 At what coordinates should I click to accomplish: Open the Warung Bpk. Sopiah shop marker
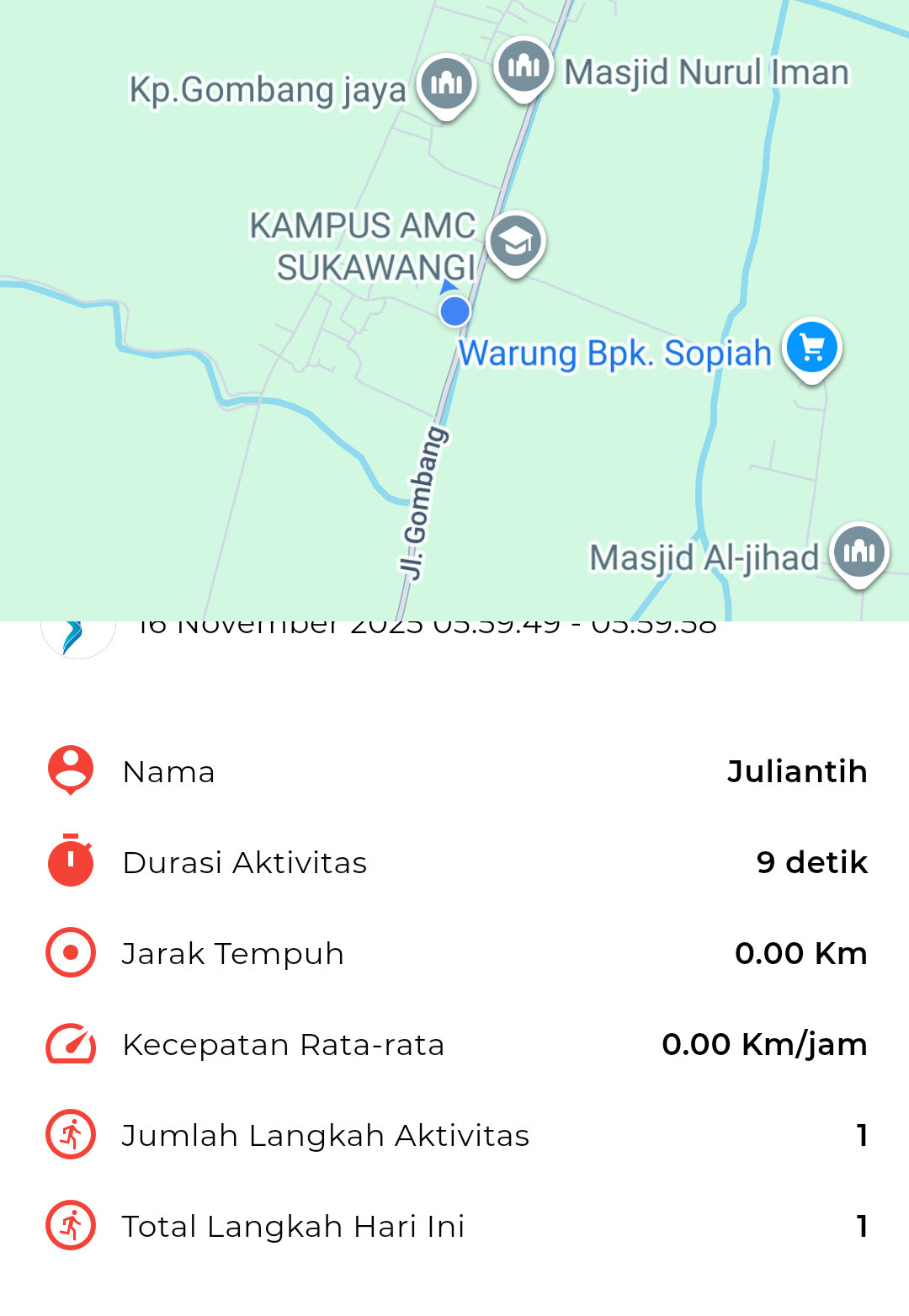tap(812, 348)
